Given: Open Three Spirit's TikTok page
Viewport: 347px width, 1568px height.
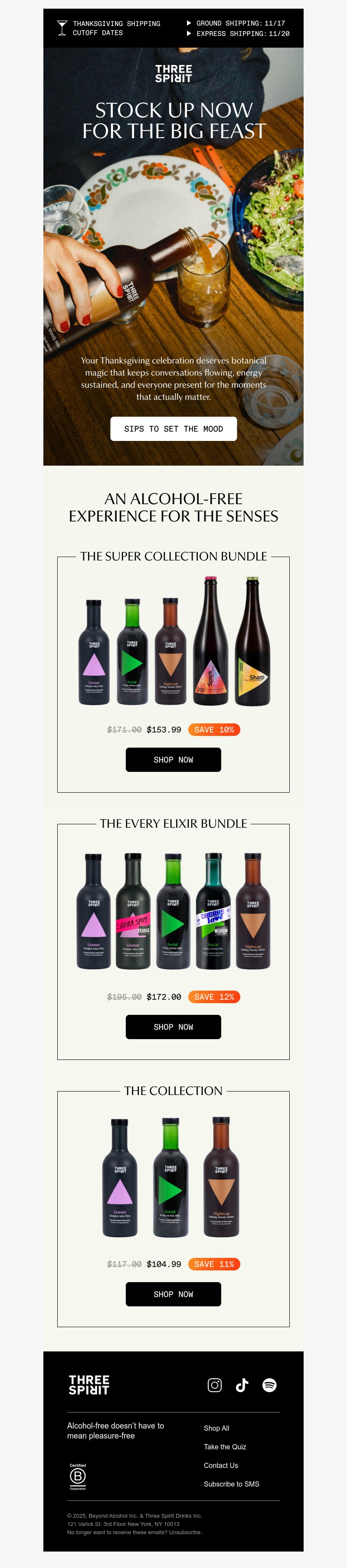Looking at the screenshot, I should 242,1385.
